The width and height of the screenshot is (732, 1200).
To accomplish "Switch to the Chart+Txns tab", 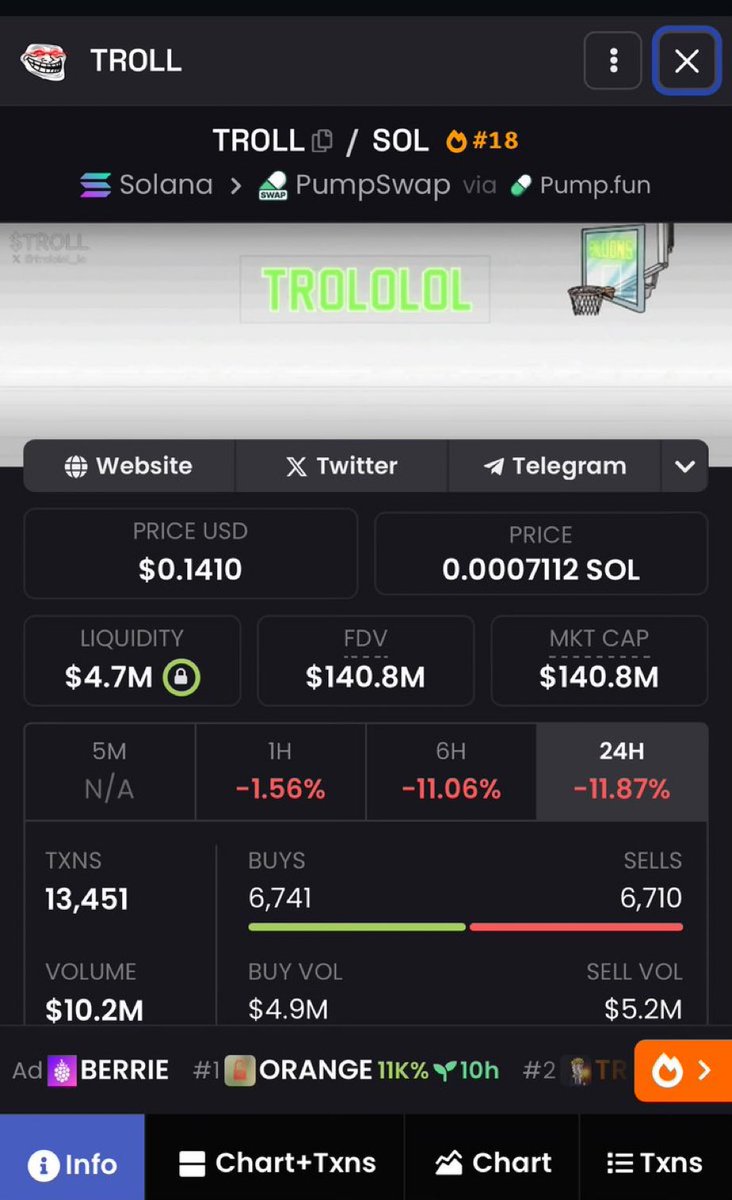I will (x=276, y=1164).
